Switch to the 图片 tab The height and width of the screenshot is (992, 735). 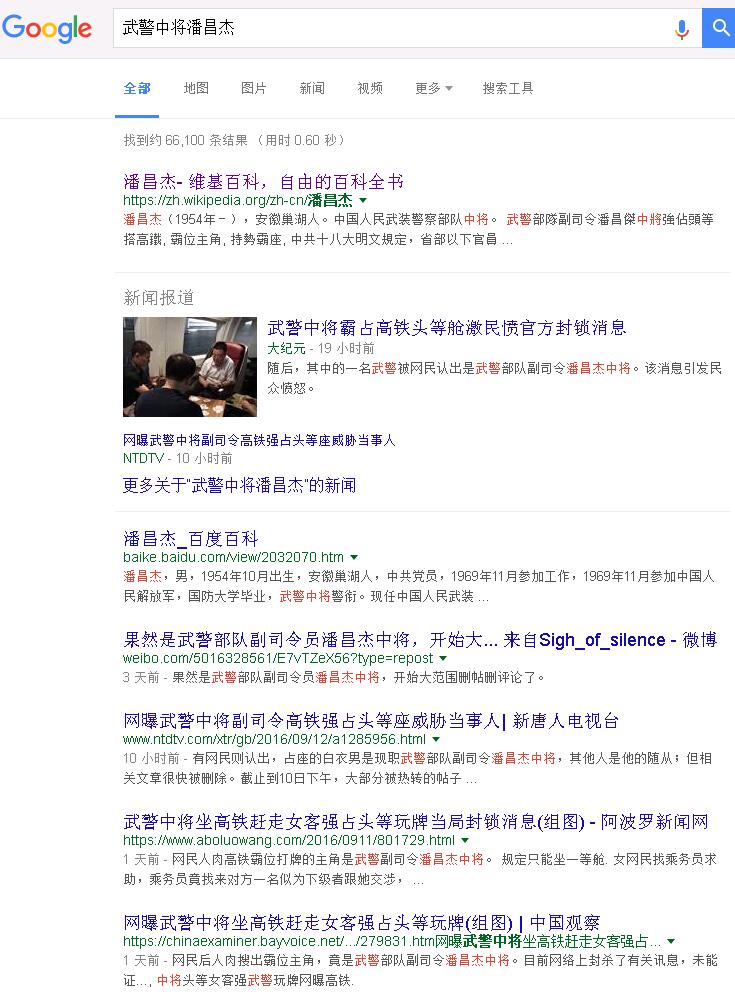(254, 88)
